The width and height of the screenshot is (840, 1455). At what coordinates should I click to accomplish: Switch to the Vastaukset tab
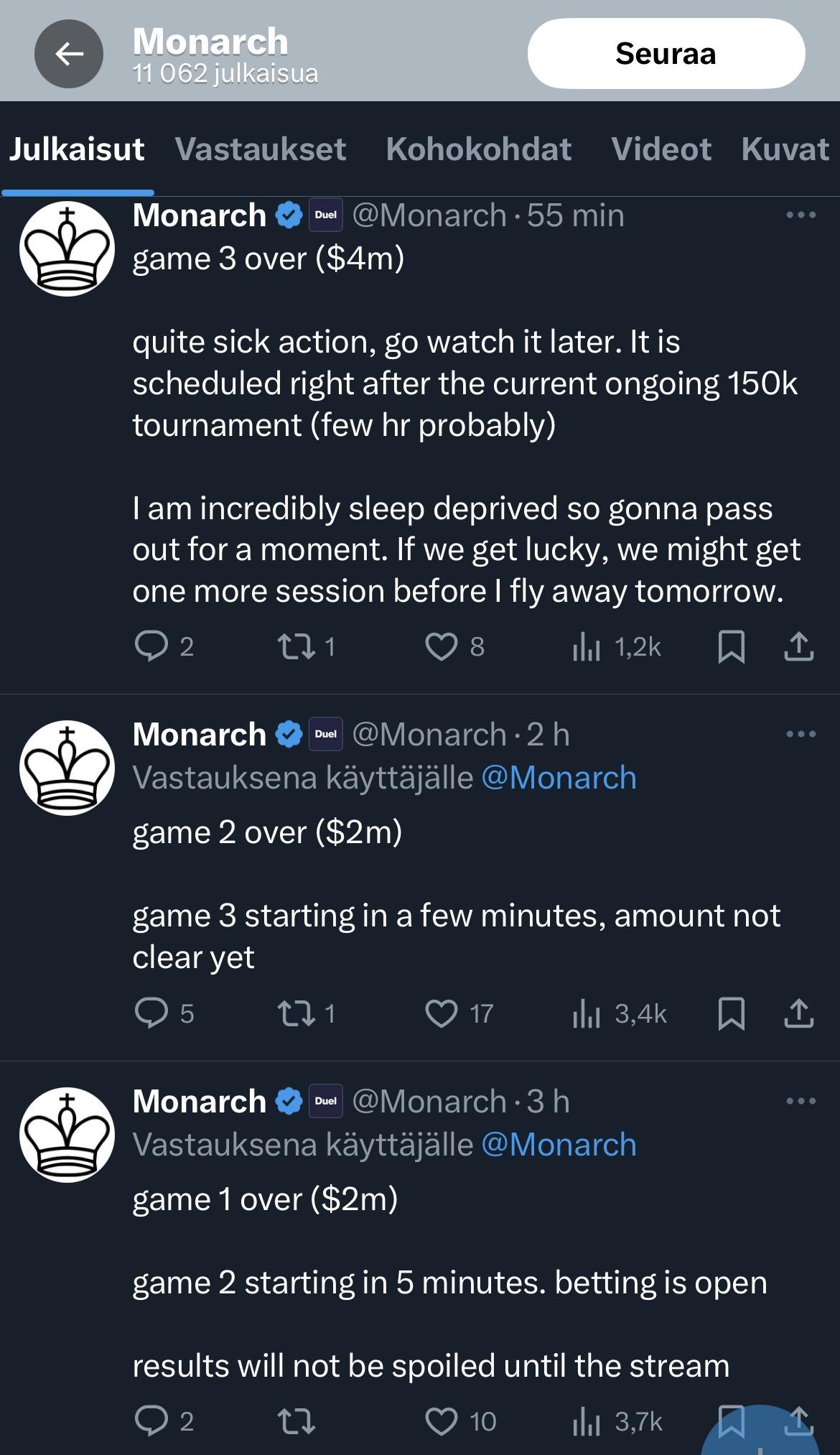coord(261,149)
